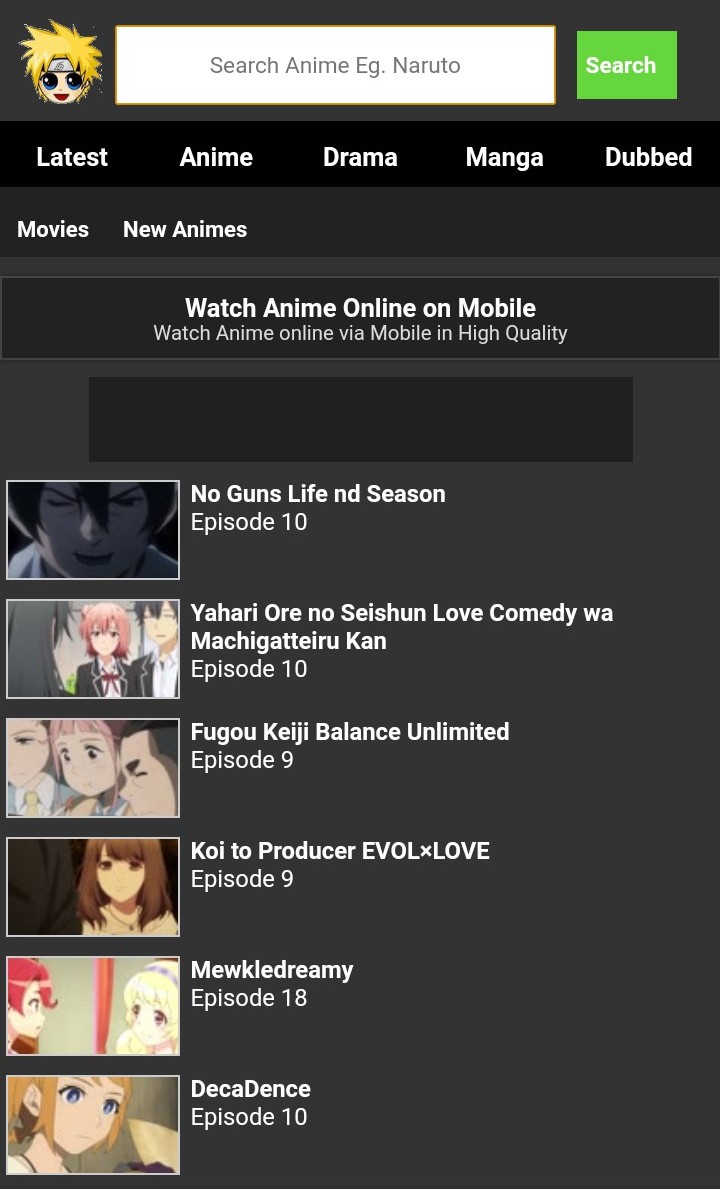Tap the Search Anime input field
720x1189 pixels.
[335, 65]
